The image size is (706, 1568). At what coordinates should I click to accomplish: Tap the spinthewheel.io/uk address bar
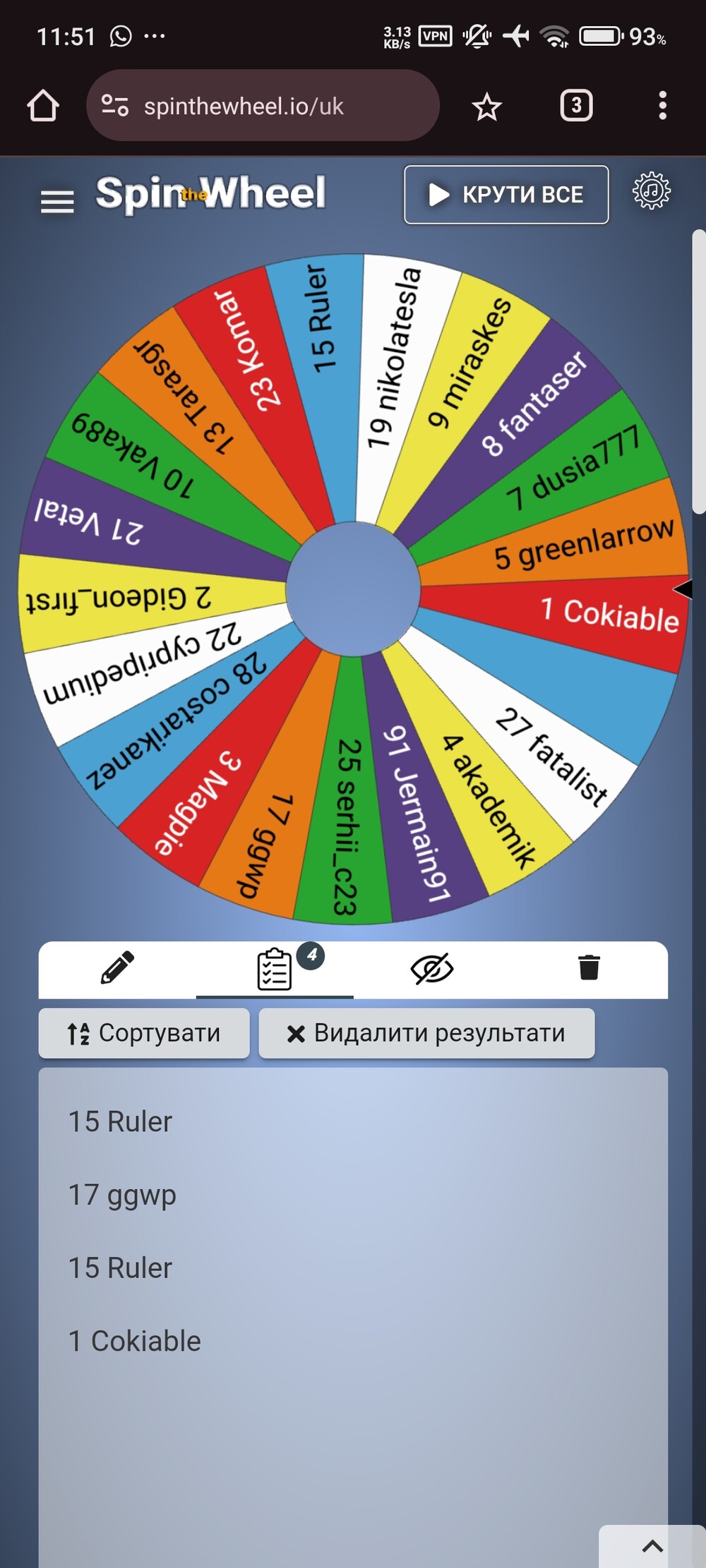tap(263, 106)
